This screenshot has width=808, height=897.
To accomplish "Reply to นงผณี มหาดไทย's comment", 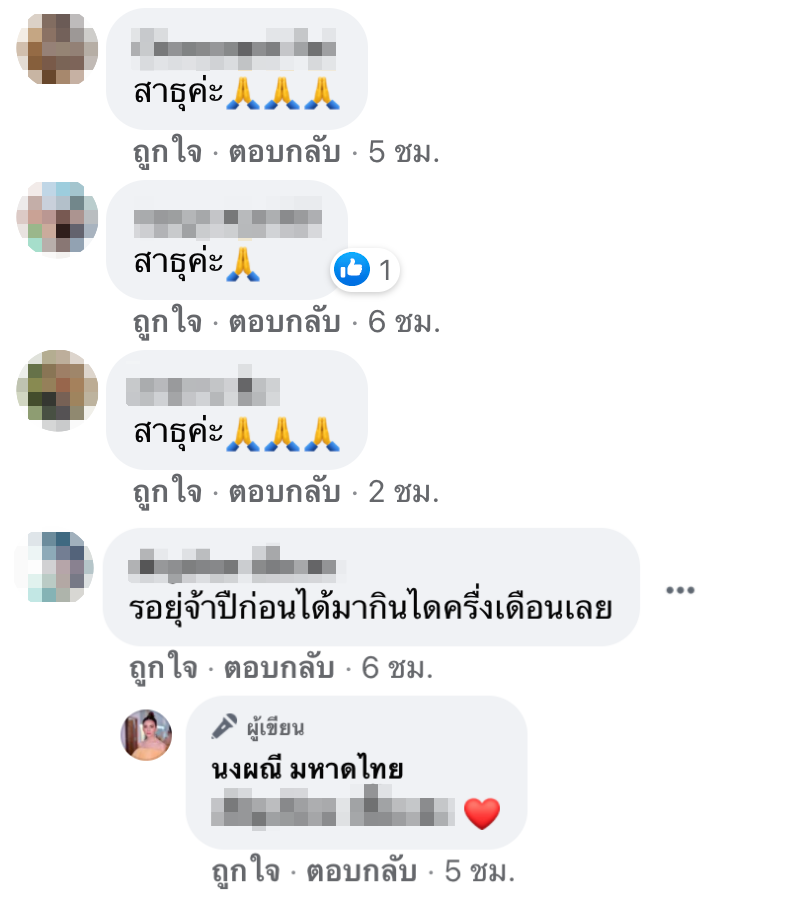I will (361, 871).
